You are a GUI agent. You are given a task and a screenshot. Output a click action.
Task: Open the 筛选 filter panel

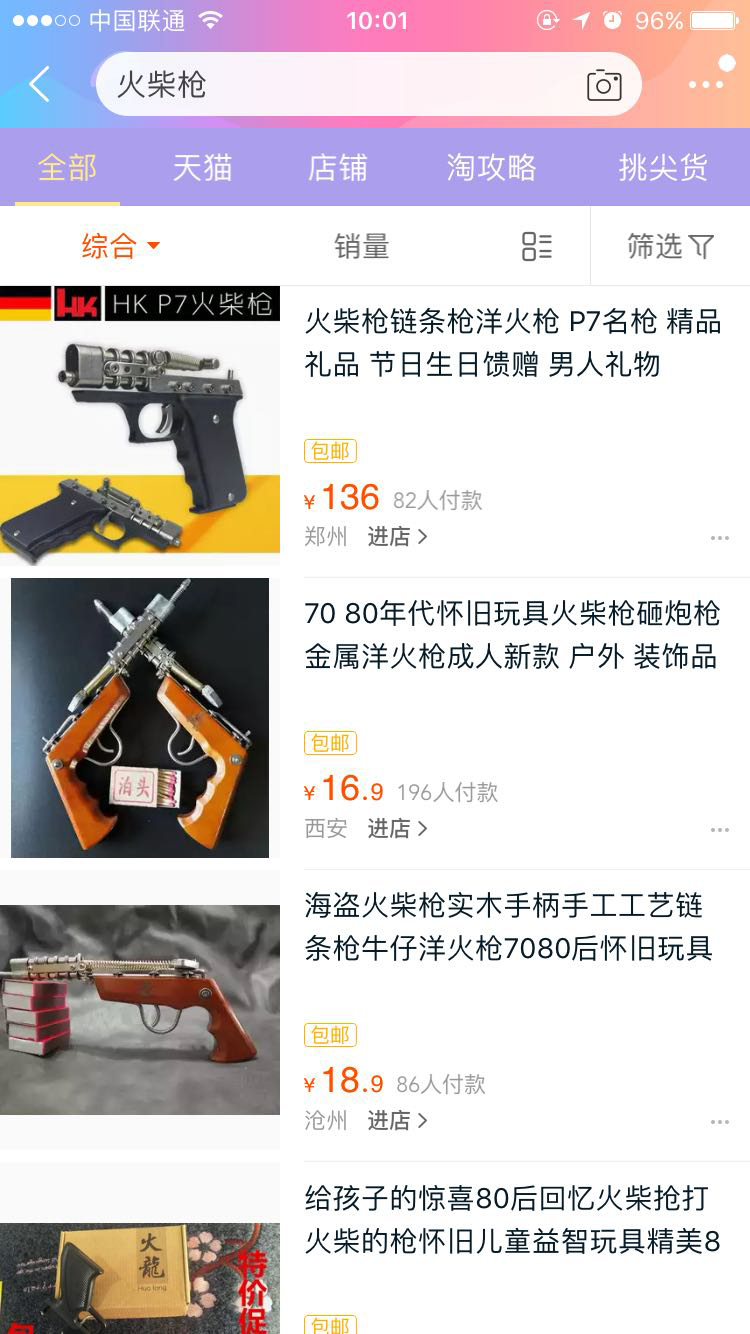tap(670, 246)
